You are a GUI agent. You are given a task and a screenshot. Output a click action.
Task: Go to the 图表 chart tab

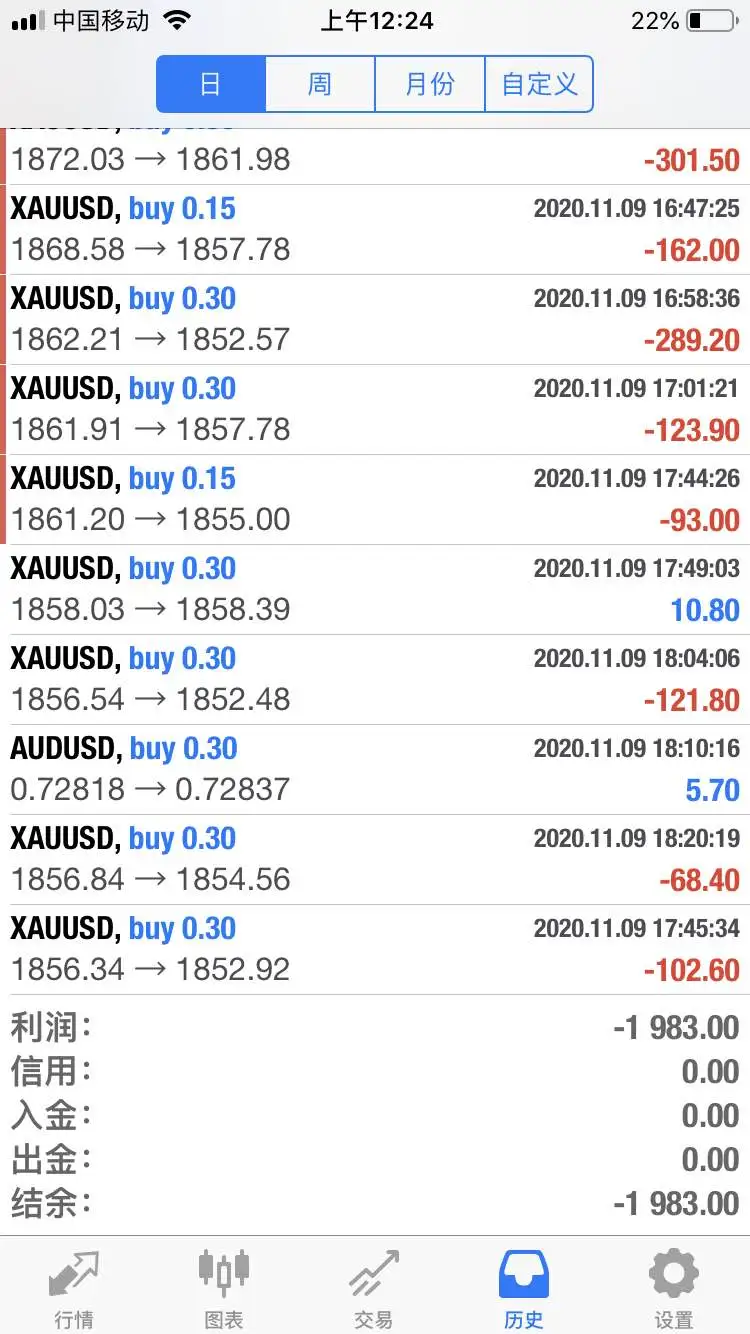pos(224,1288)
